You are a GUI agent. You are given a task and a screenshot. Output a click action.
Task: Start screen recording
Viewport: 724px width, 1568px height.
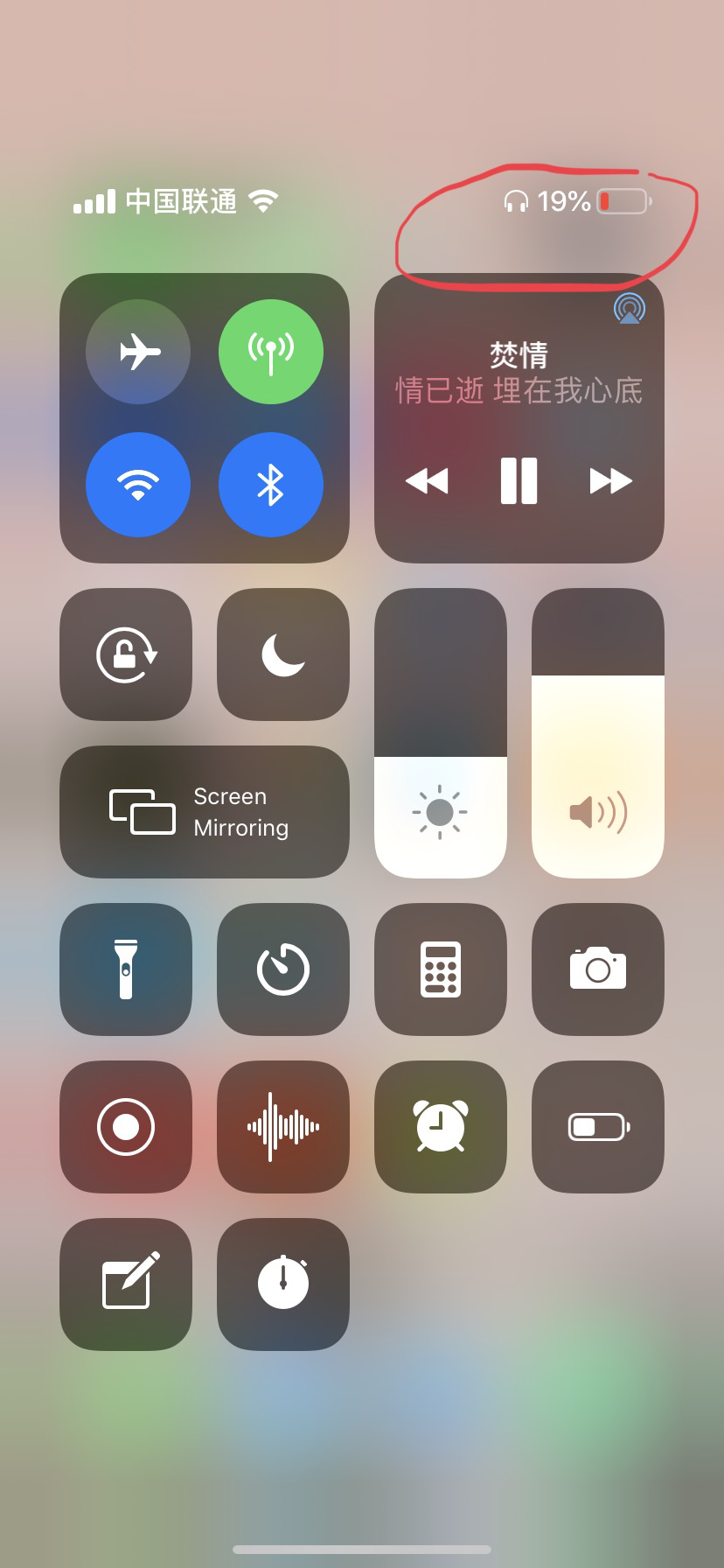click(126, 1127)
